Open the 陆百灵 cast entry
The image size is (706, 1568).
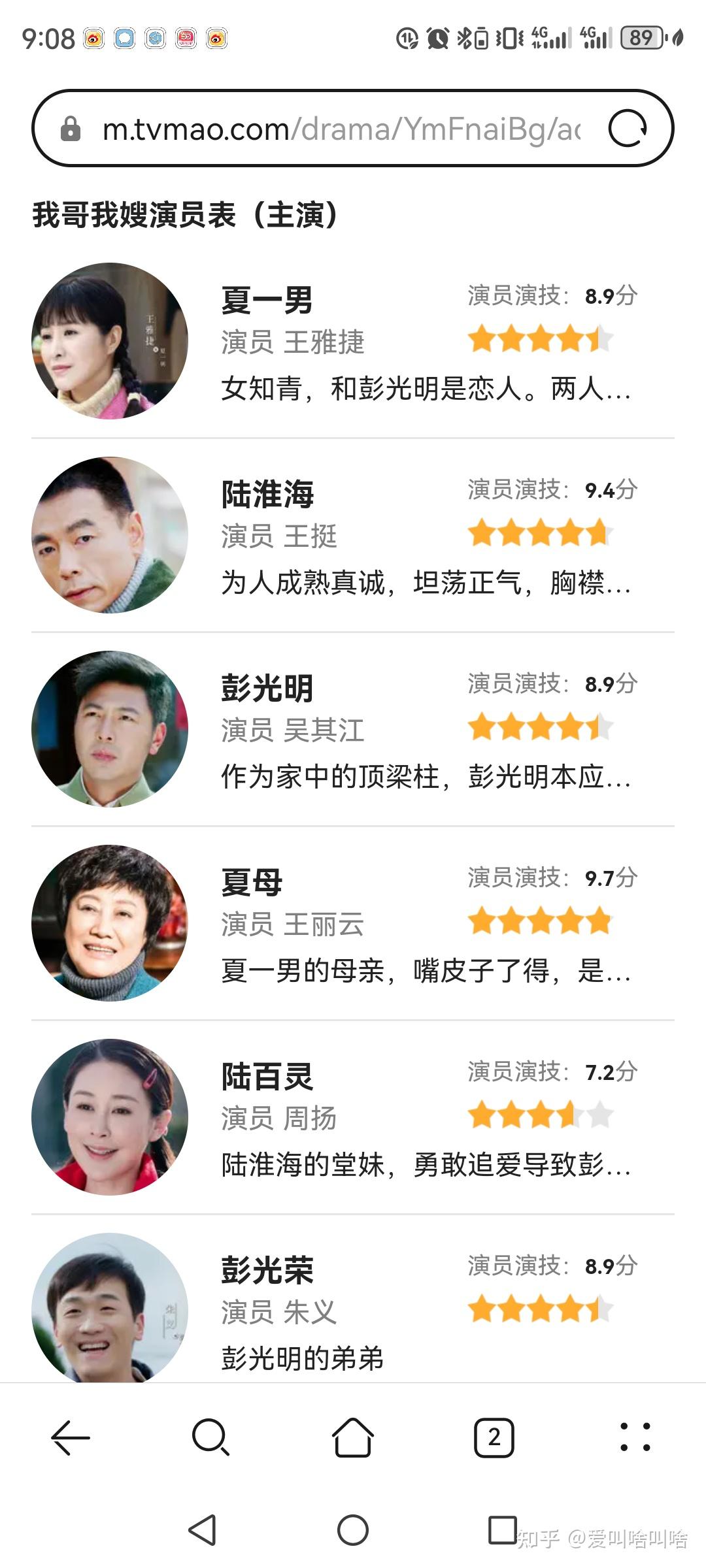point(267,1076)
